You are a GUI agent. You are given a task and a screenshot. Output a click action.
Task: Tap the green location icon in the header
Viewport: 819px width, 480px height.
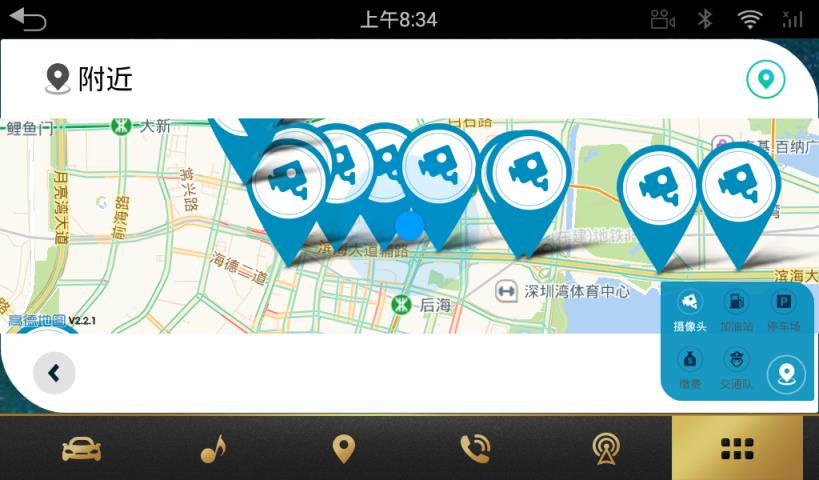(765, 78)
